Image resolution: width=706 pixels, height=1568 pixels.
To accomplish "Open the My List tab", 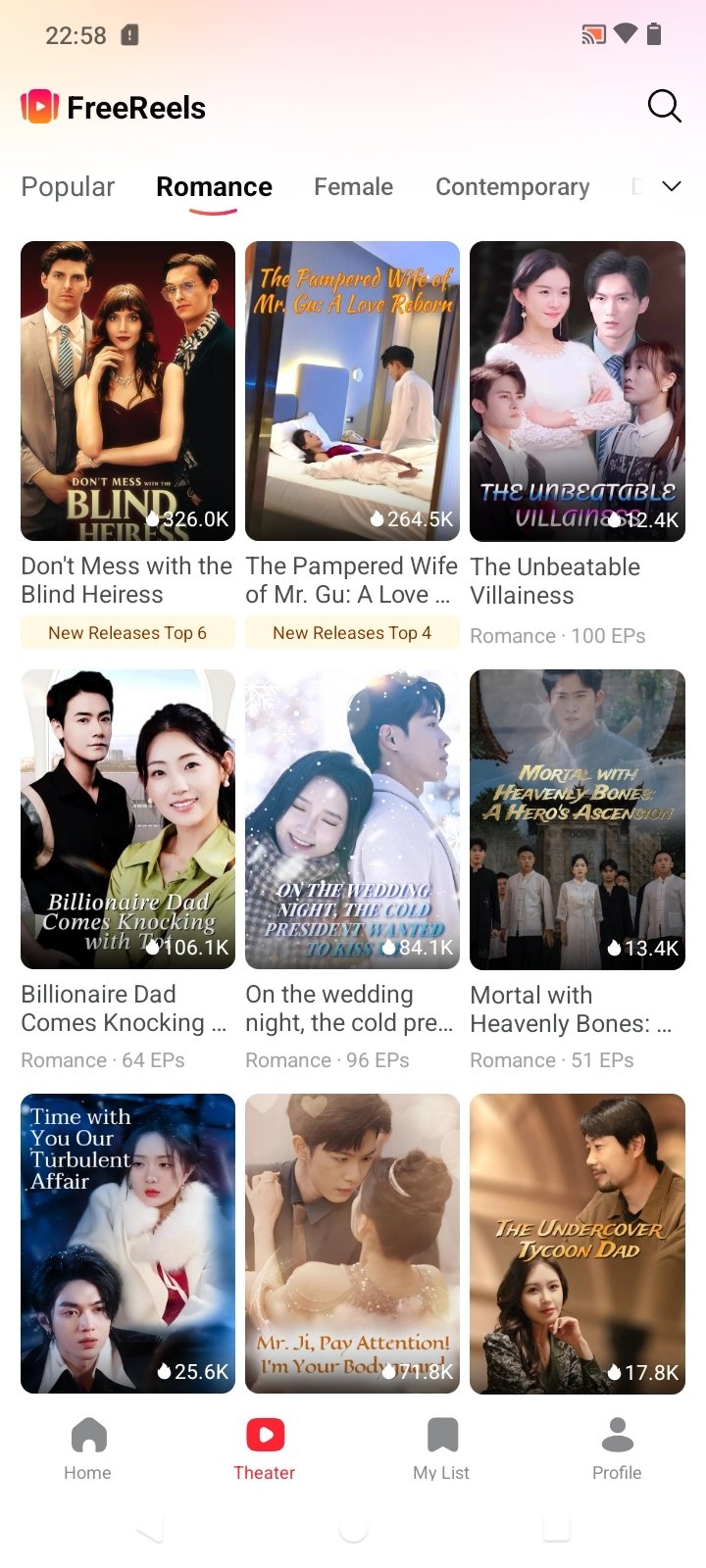I will (x=441, y=1448).
